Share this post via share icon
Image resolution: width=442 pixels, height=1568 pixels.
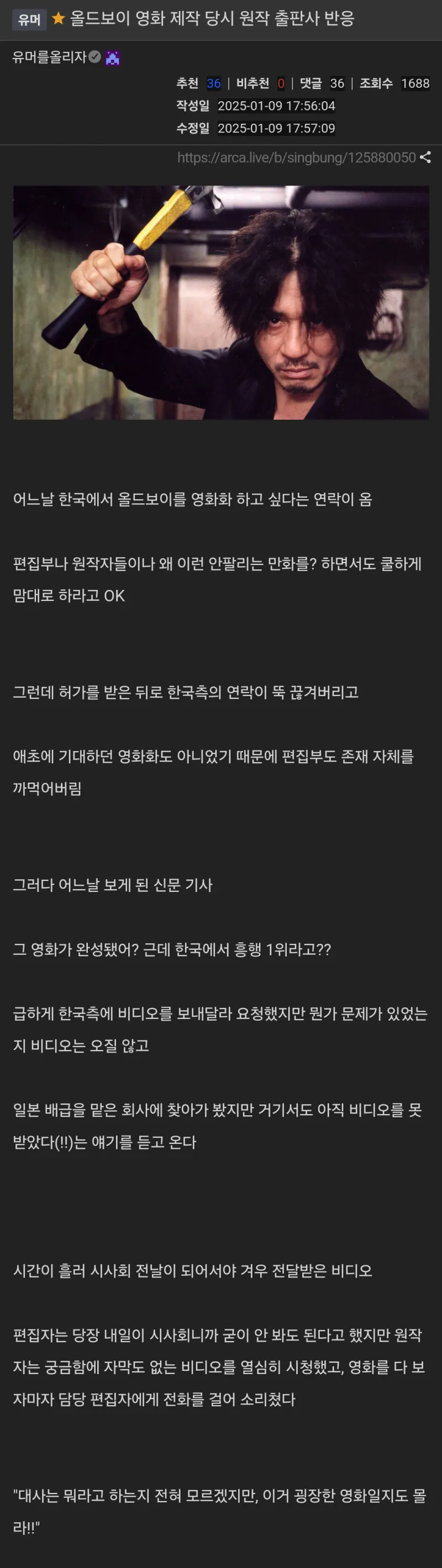pos(425,157)
